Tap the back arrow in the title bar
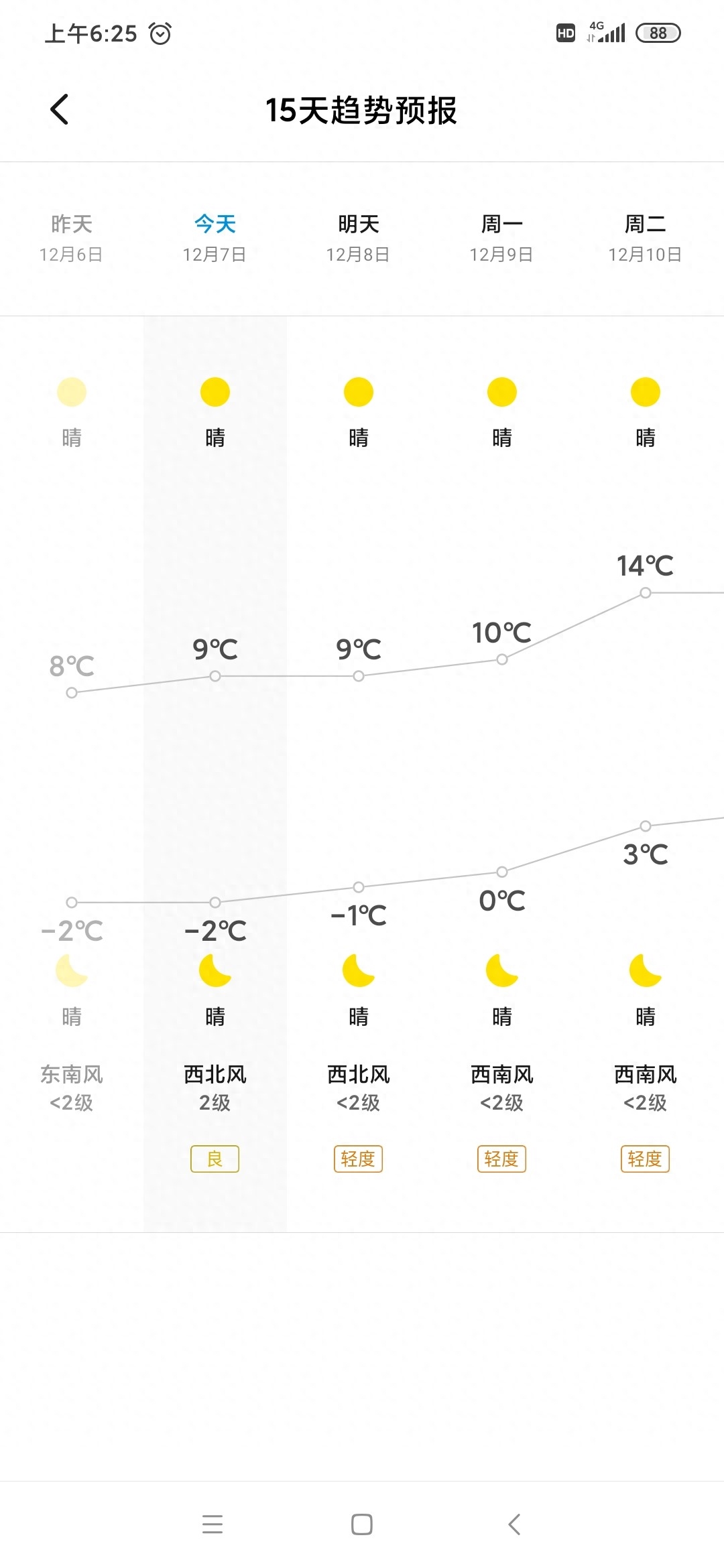 point(60,109)
